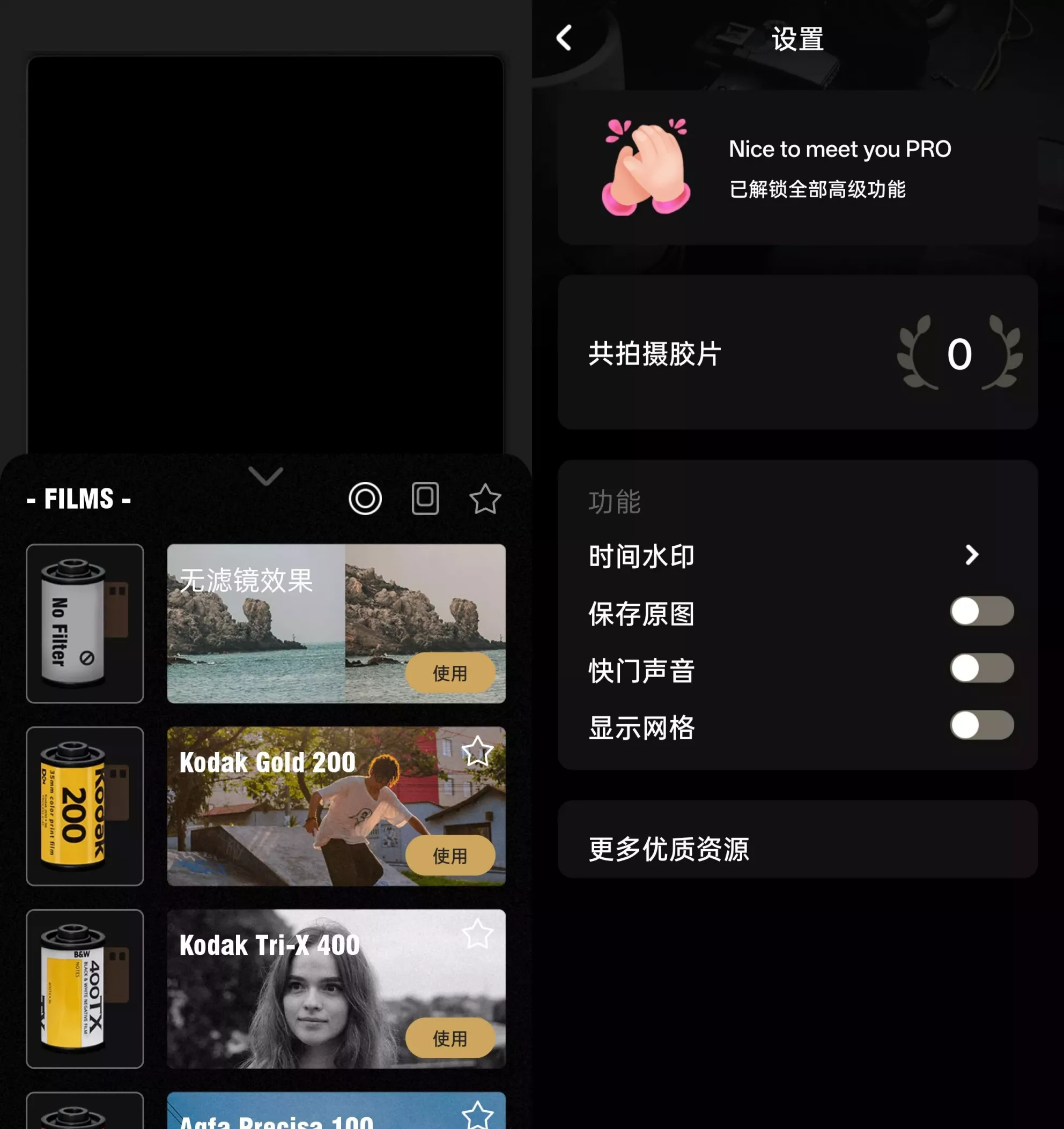The width and height of the screenshot is (1064, 1129).
Task: Toggle 保存原图 switch
Action: [981, 612]
